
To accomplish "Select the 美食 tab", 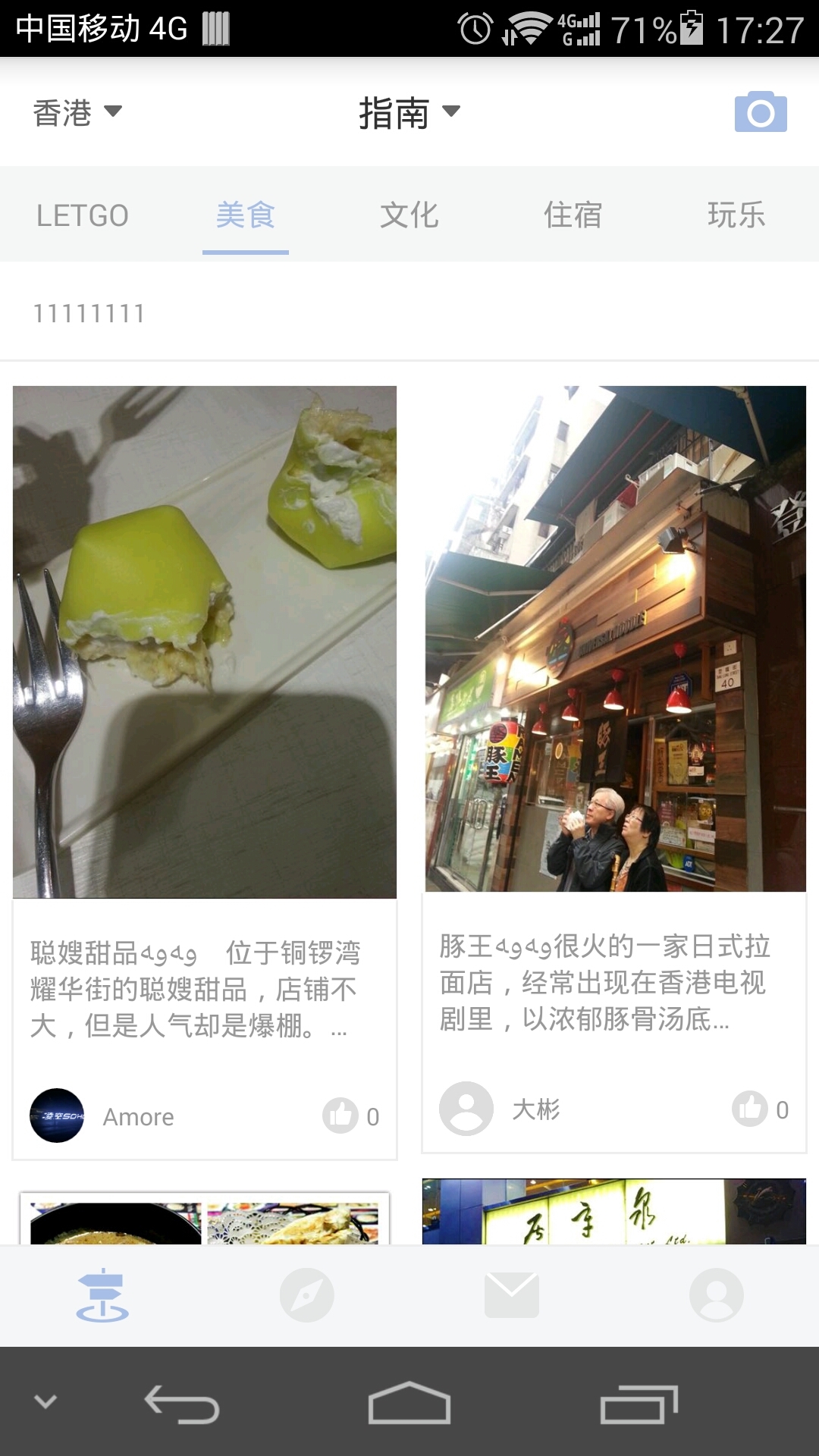I will (245, 215).
